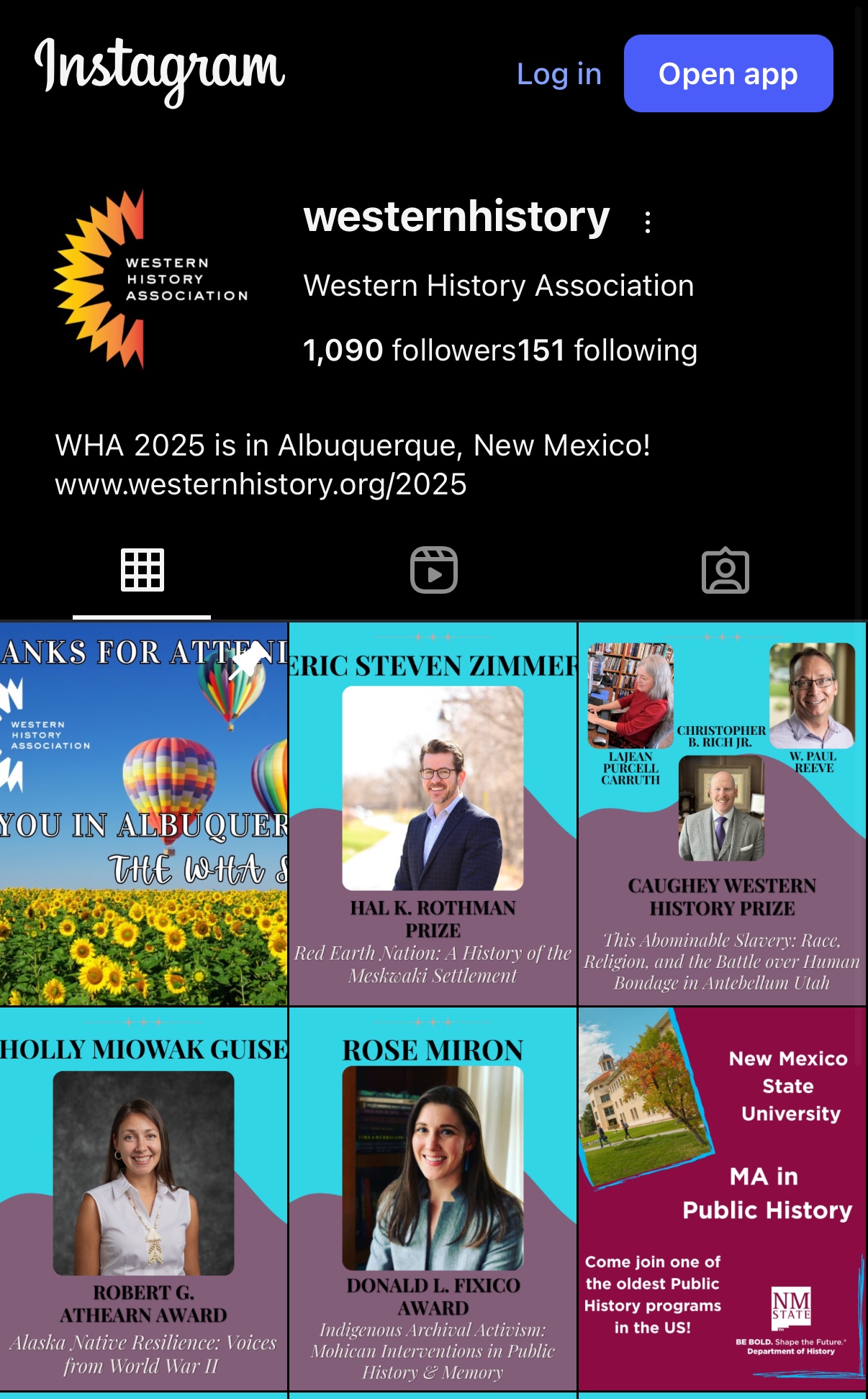Screen dimensions: 868x1399
Task: Open the New Mexico State University post
Action: pyautogui.click(x=722, y=1198)
